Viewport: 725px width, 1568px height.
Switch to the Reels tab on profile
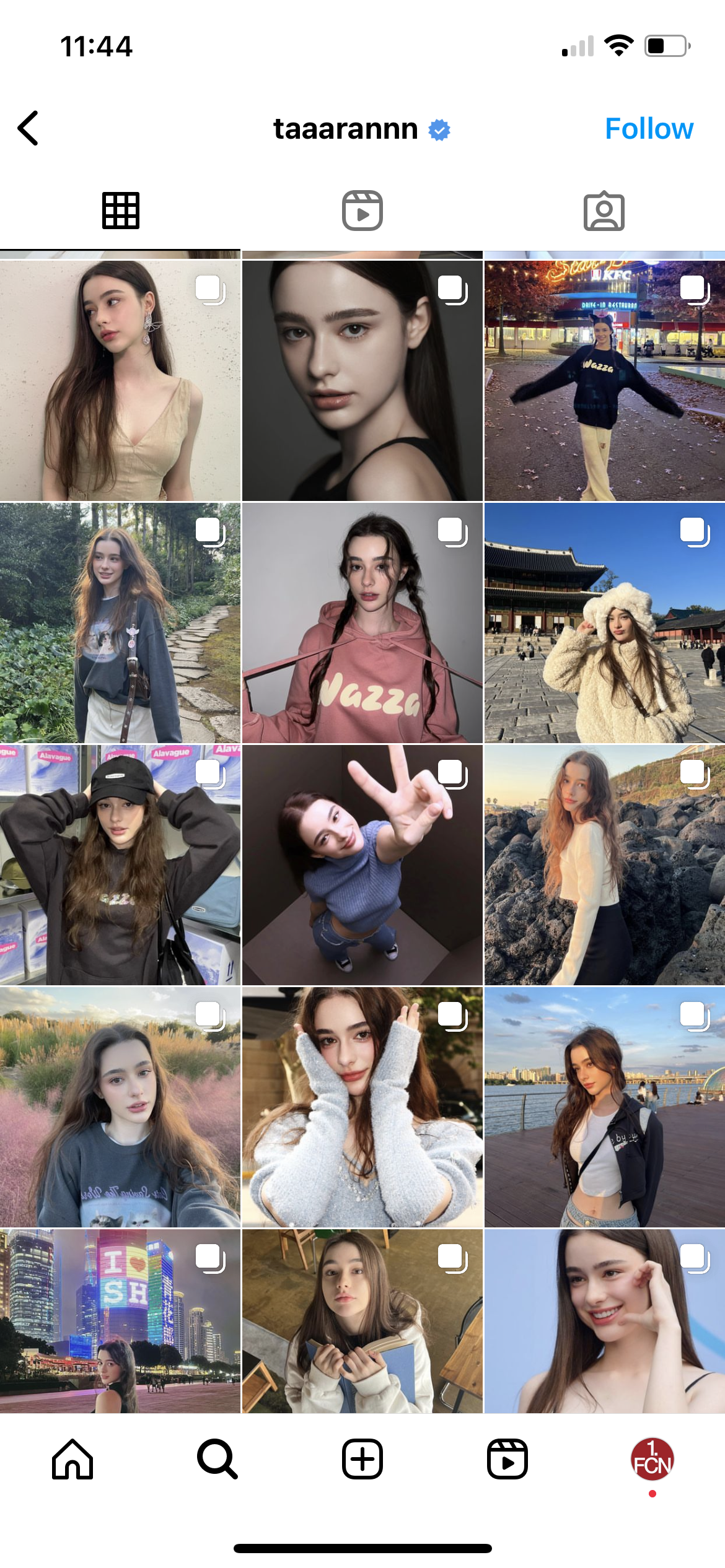(x=362, y=211)
